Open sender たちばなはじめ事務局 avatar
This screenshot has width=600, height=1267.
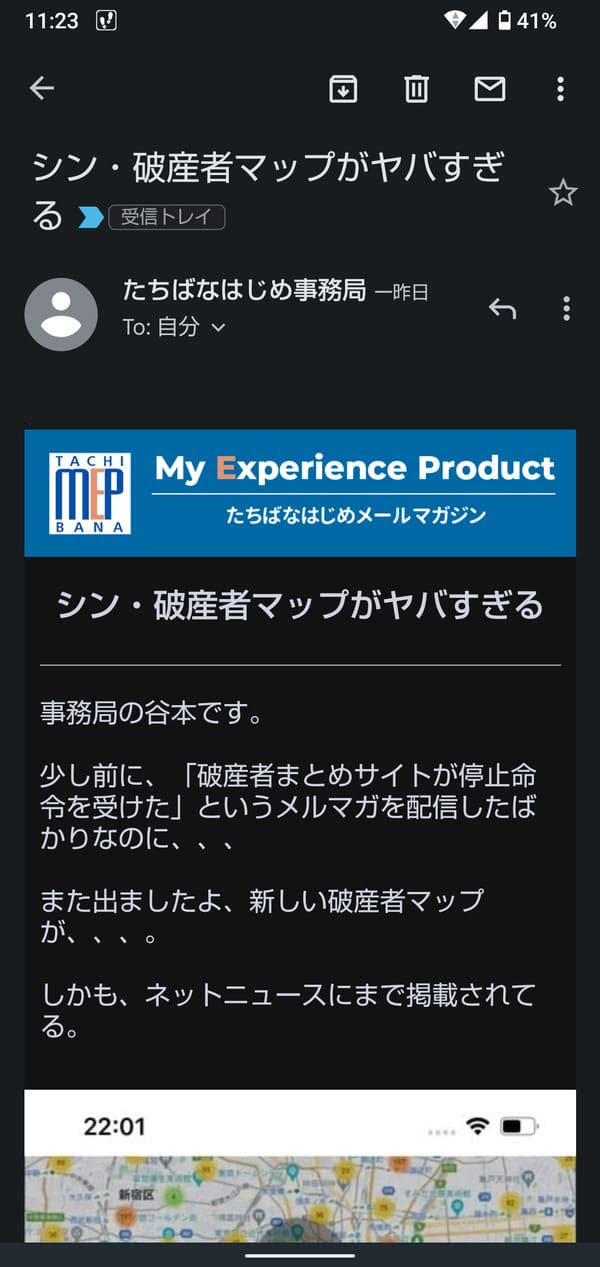tap(61, 314)
